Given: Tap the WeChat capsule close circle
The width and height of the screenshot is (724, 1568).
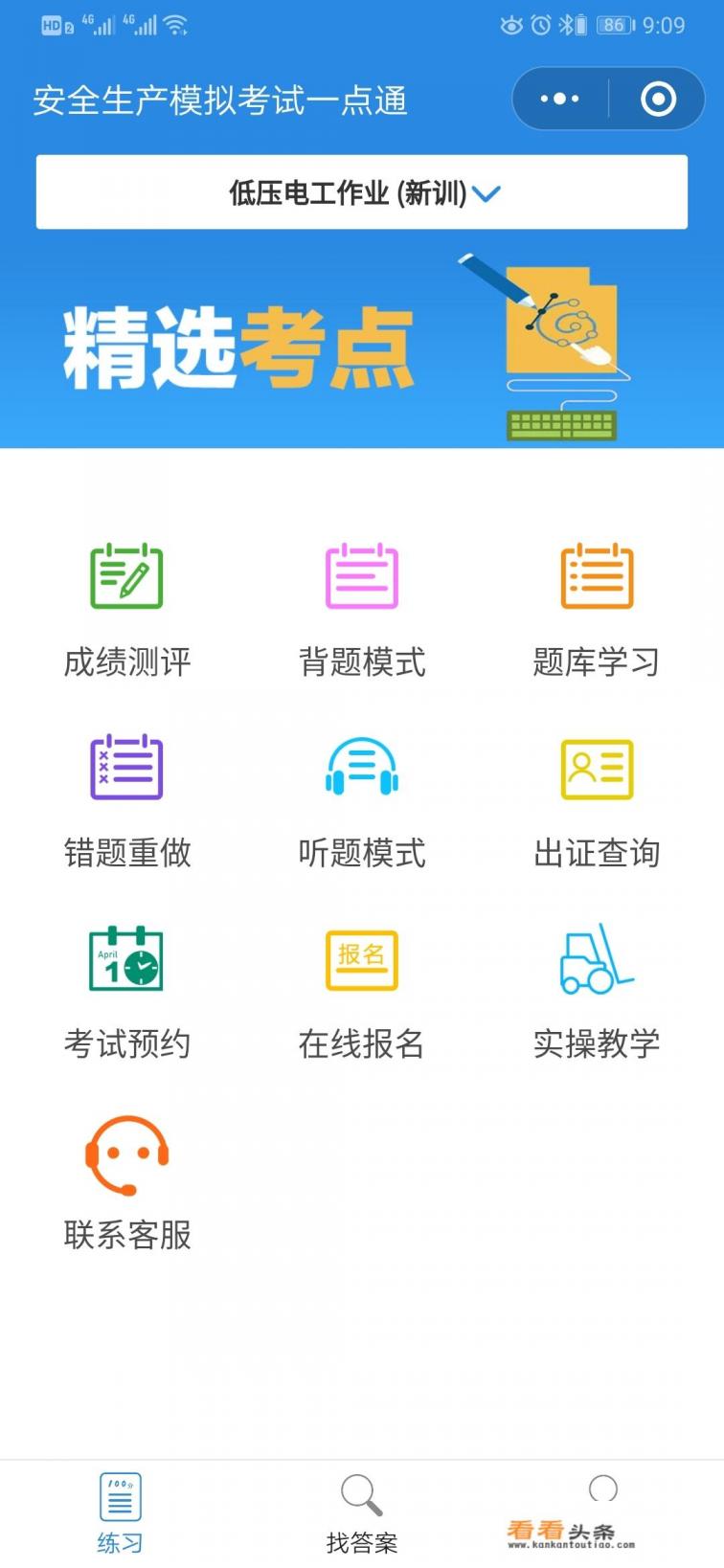Looking at the screenshot, I should click(658, 99).
